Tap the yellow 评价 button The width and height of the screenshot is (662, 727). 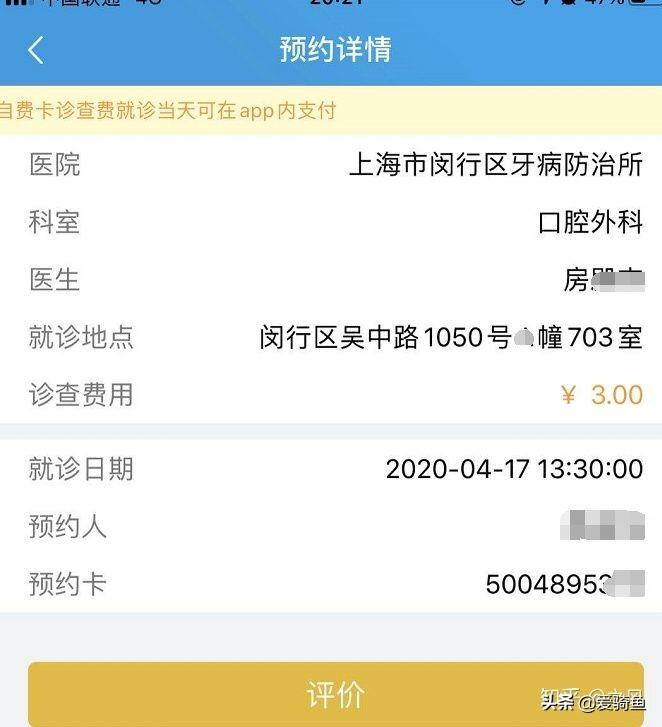coord(335,693)
